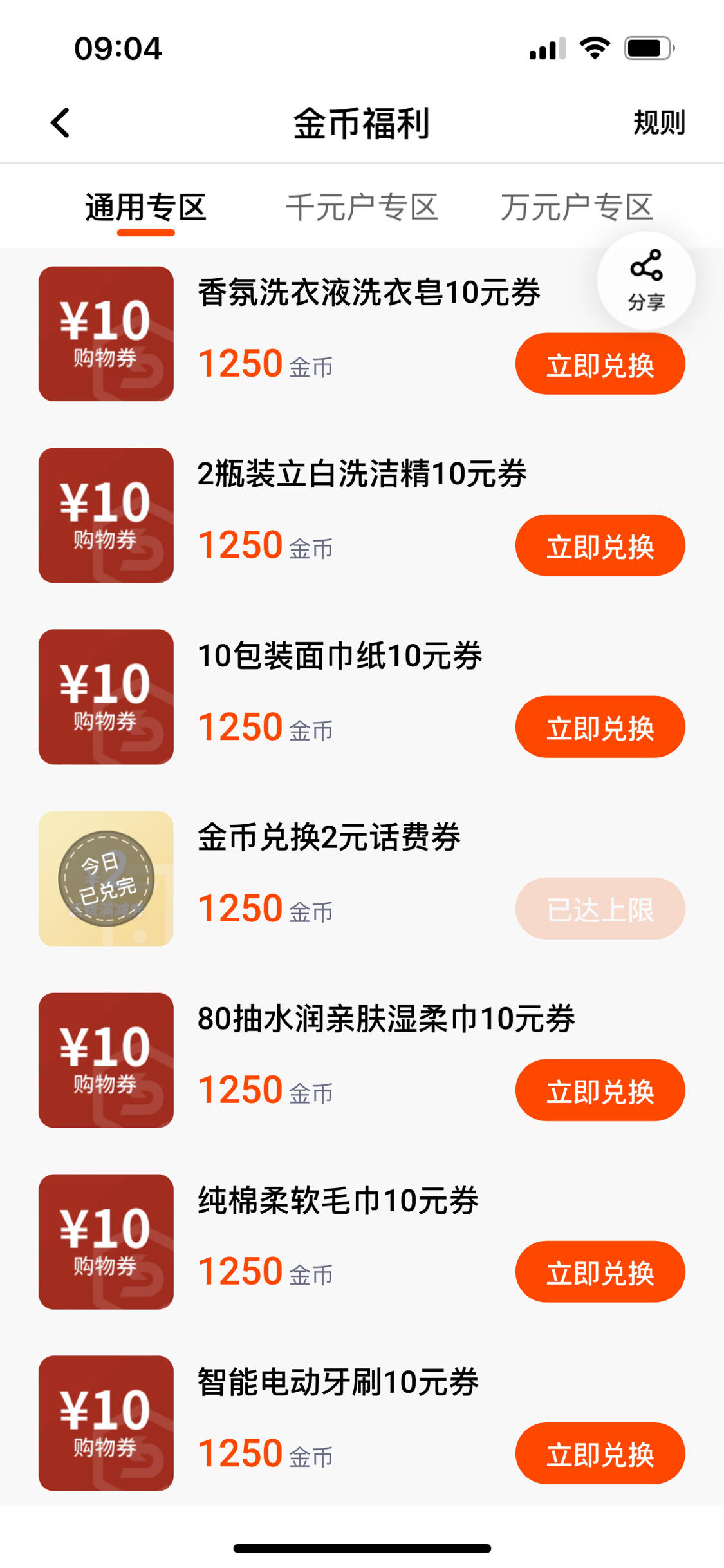The height and width of the screenshot is (1568, 724).
Task: Open the 规则 rules page
Action: coord(659,122)
